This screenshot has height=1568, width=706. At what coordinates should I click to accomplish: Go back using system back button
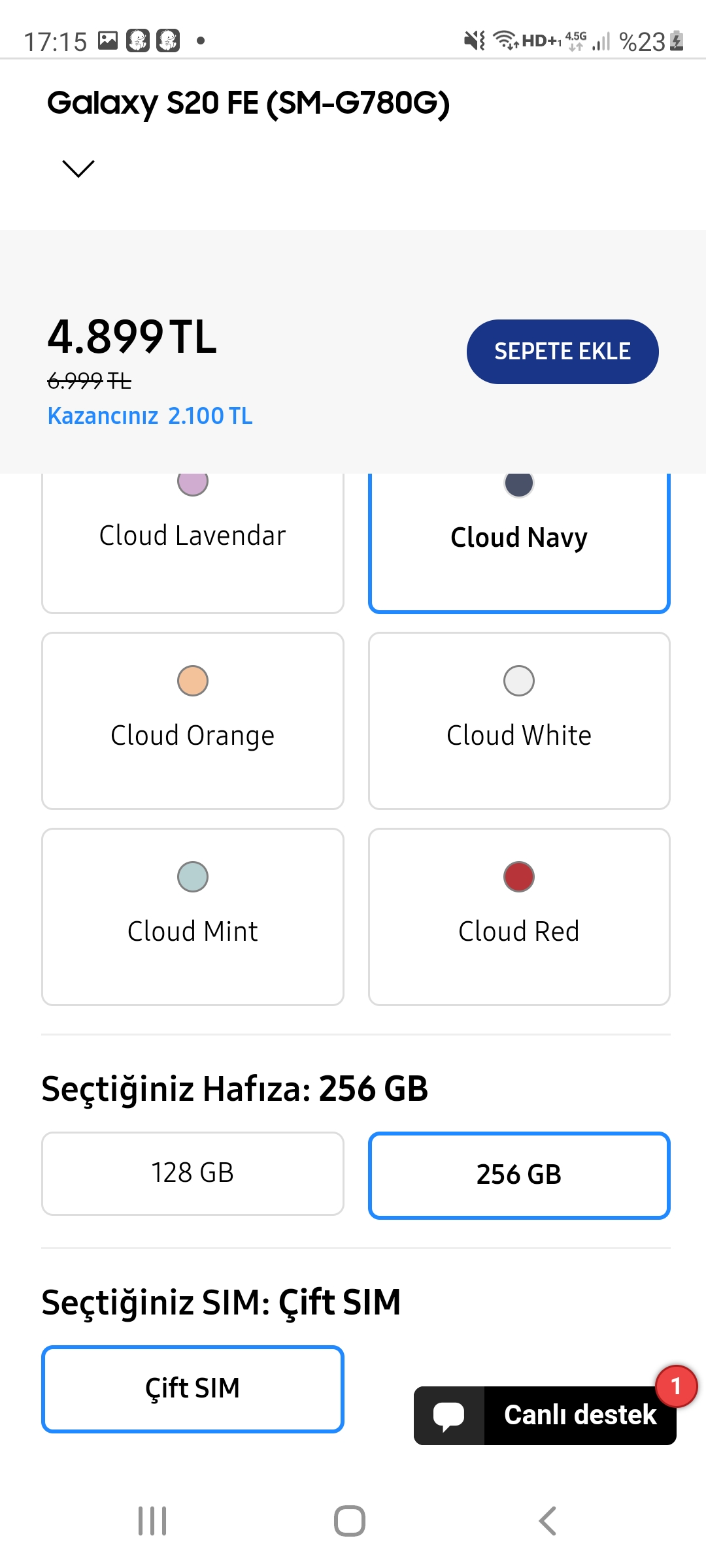pos(547,1521)
